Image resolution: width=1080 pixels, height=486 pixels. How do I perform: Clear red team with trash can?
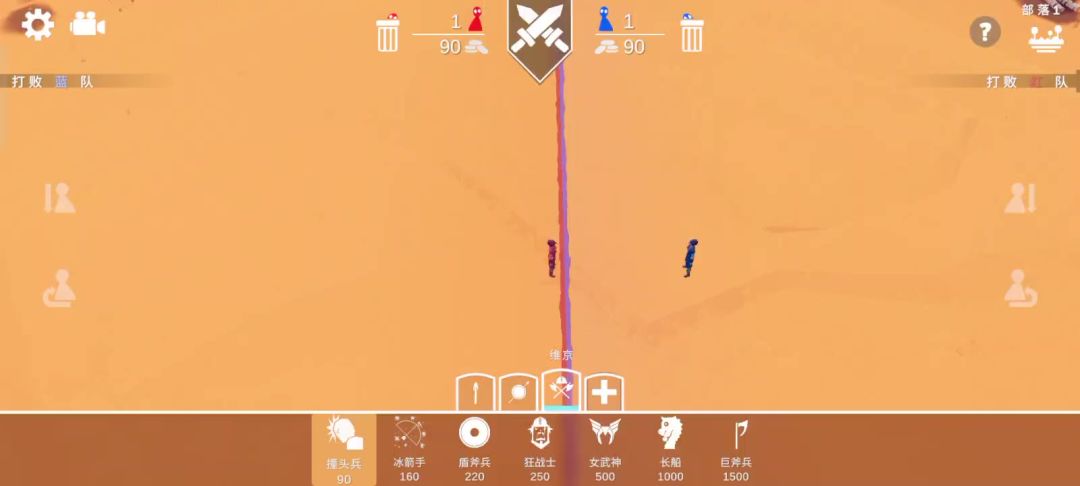(x=387, y=34)
